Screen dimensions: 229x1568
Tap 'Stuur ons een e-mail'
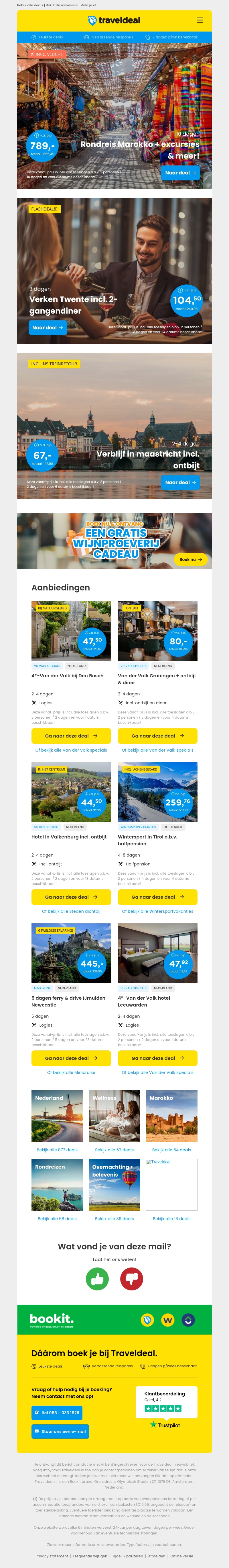(x=60, y=1431)
